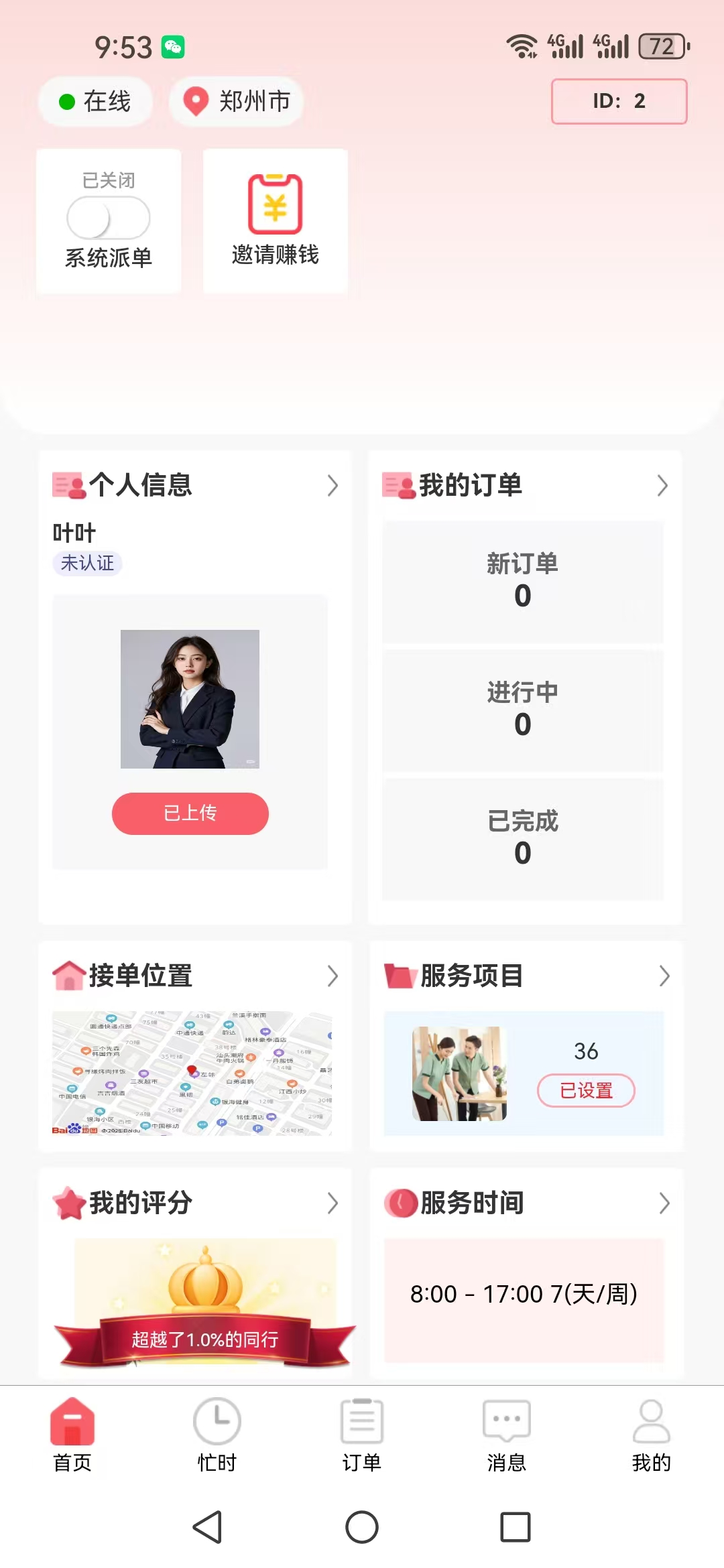The height and width of the screenshot is (1568, 724).
Task: View 已完成 orders
Action: (522, 838)
